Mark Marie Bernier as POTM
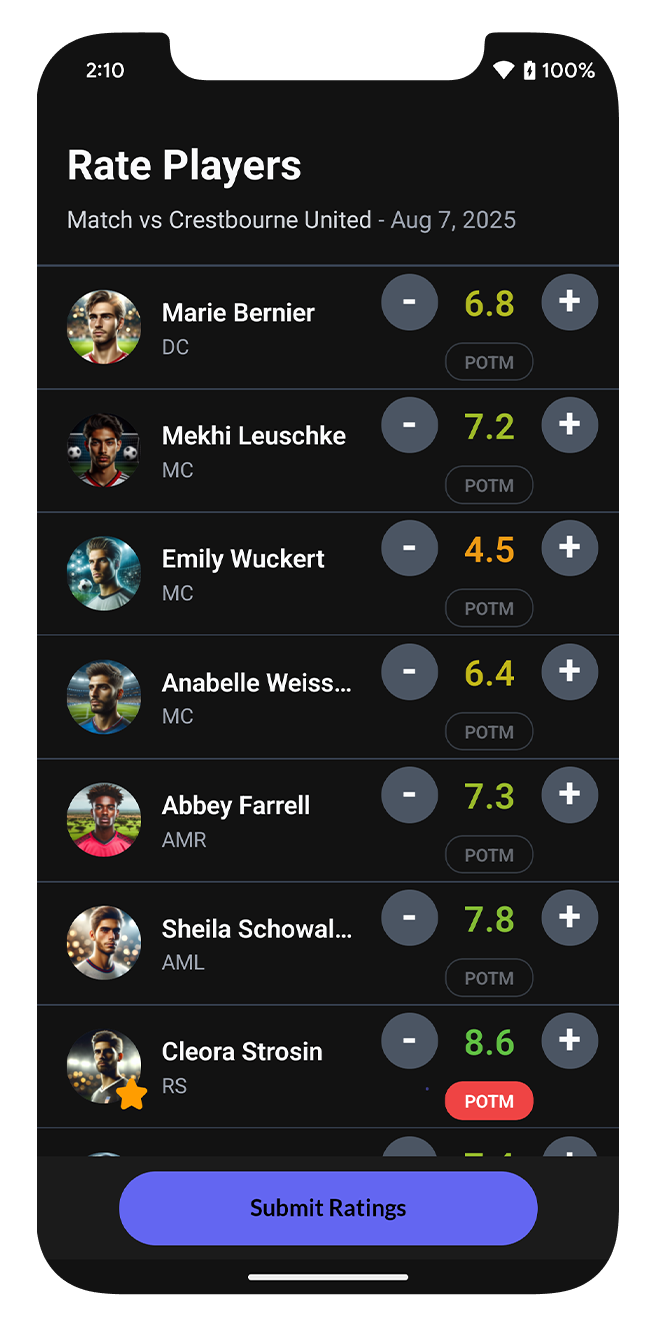 click(489, 362)
